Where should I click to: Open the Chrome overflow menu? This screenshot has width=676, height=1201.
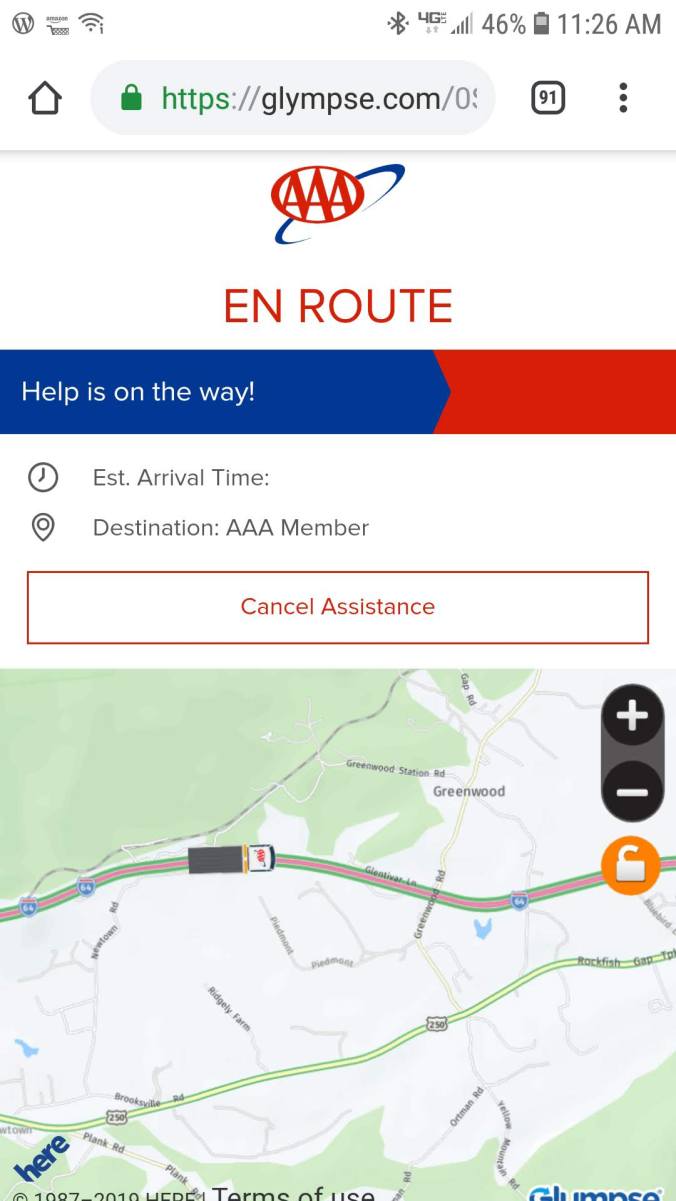tap(623, 98)
